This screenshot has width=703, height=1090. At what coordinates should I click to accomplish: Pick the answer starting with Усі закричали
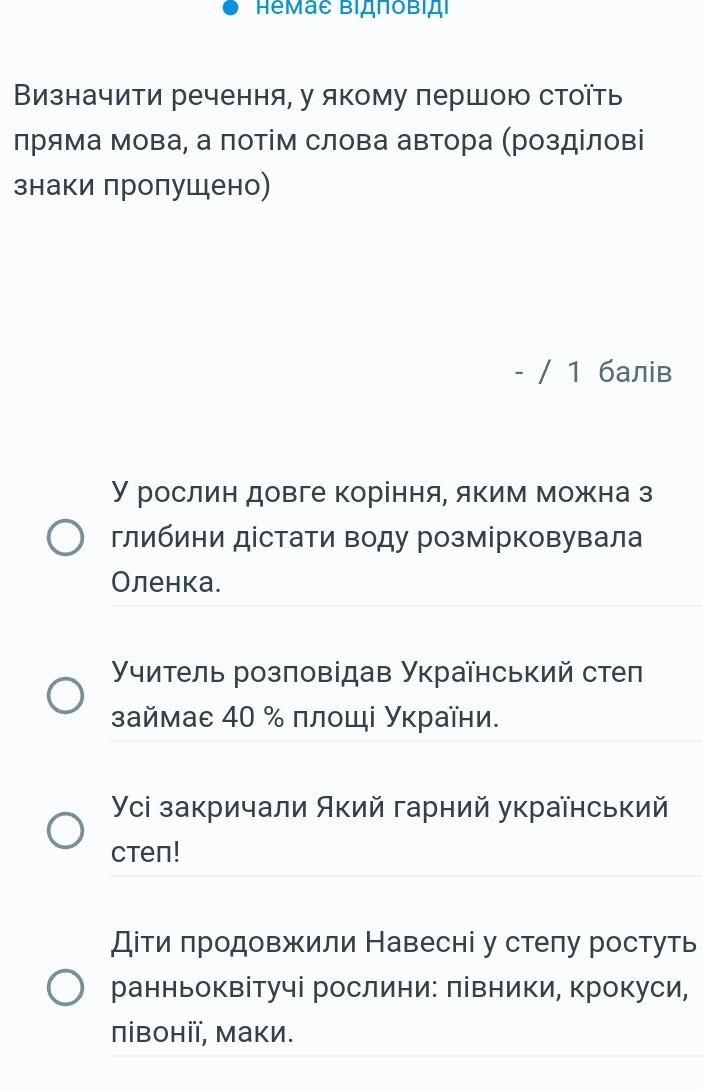tap(66, 830)
